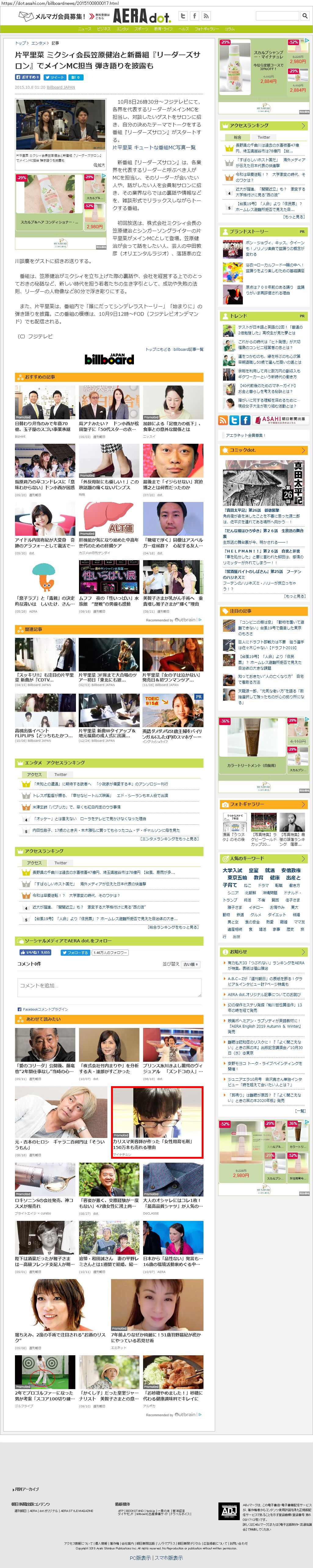This screenshot has width=313, height=1568.
Task: Tap the comment input field コメントを追加
Action: (x=108, y=985)
